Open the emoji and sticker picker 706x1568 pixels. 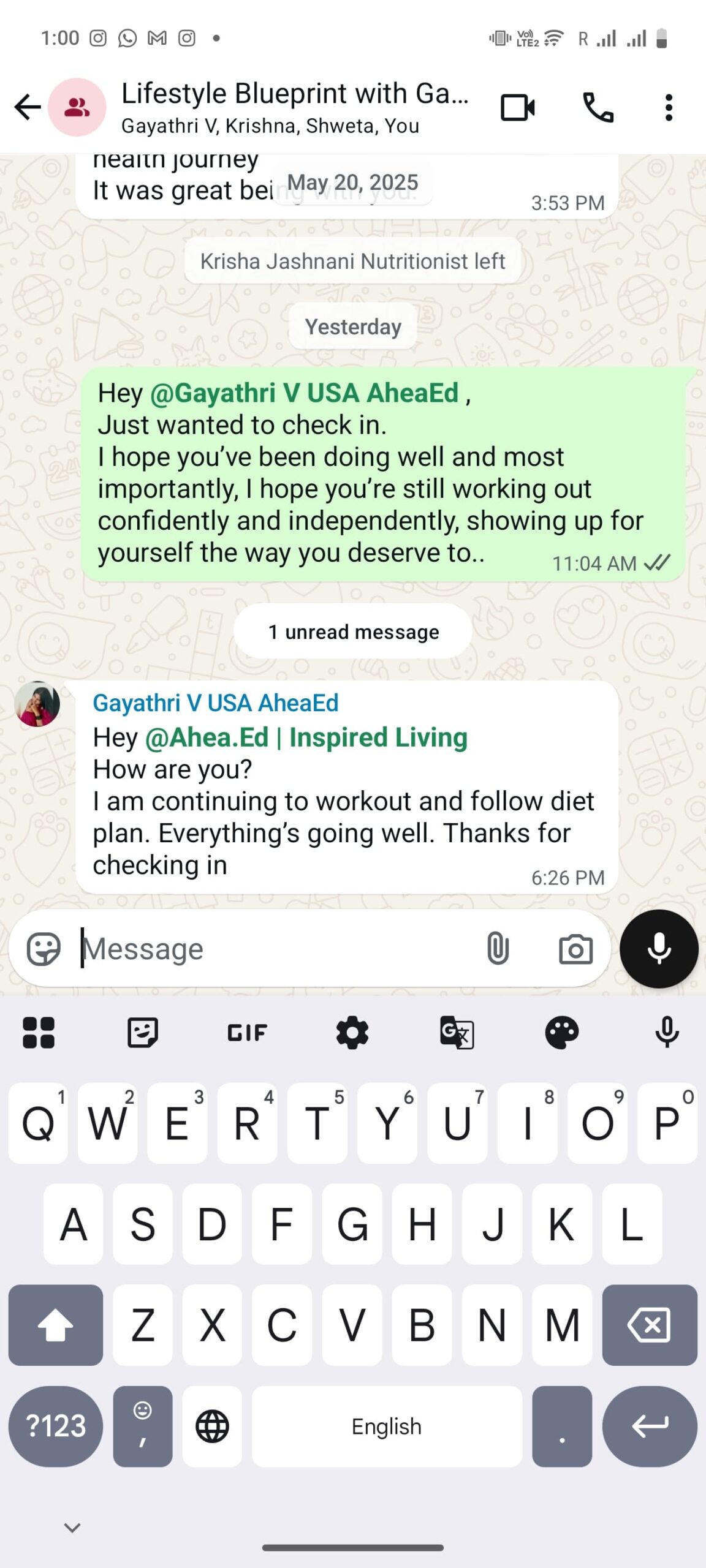[x=44, y=949]
